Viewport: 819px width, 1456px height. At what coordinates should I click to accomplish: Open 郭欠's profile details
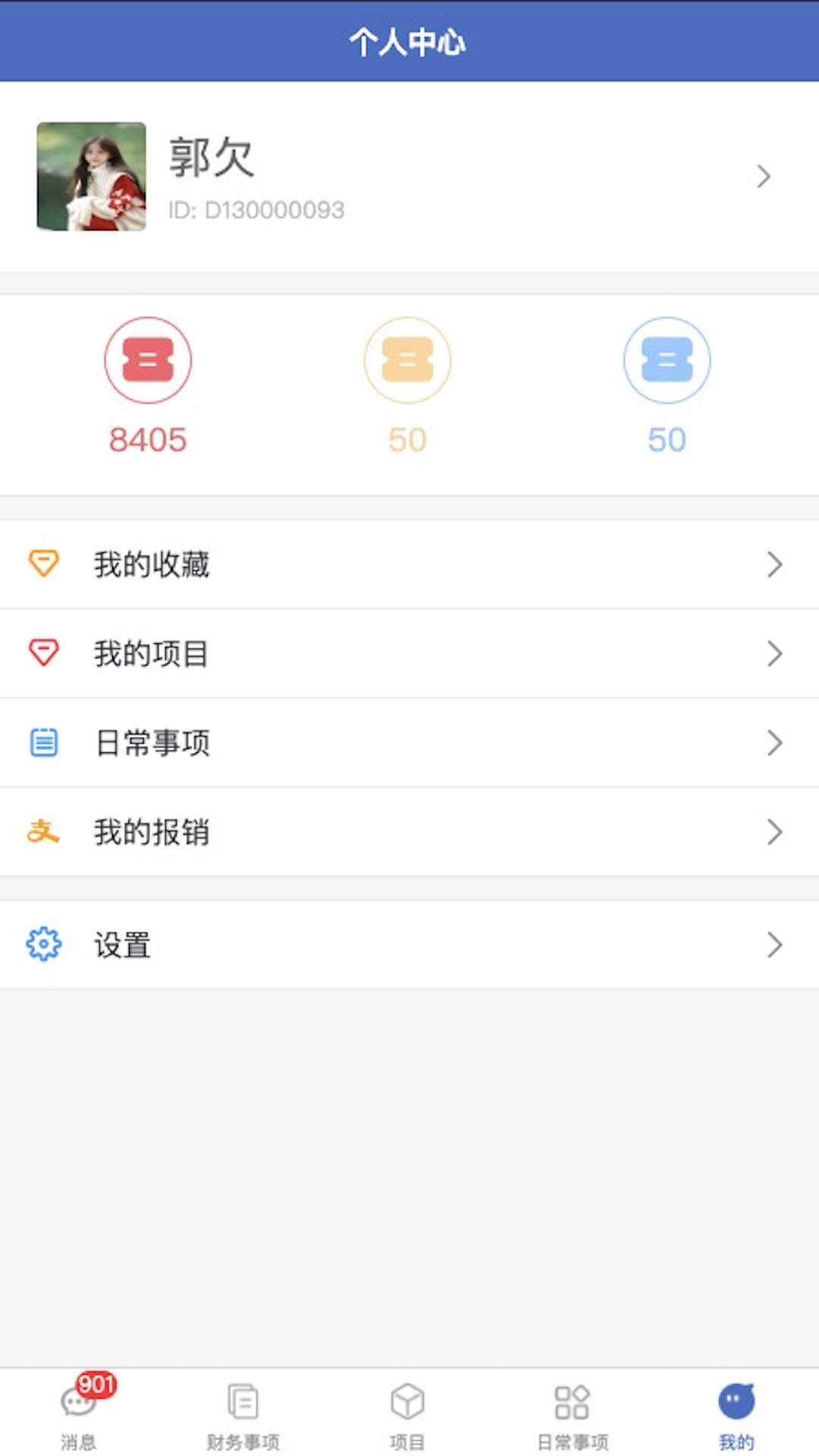pos(409,176)
